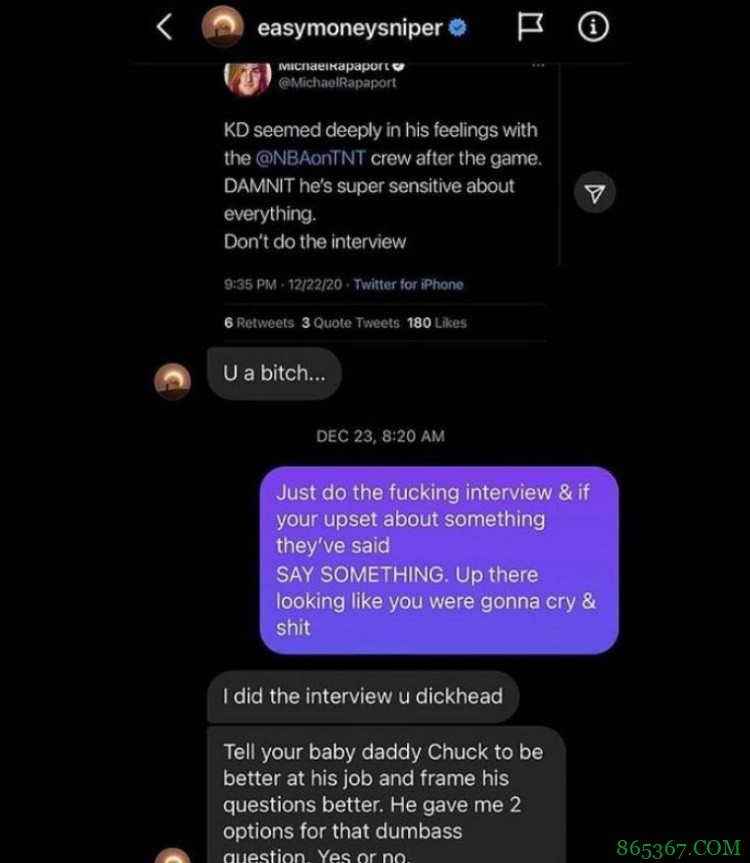Tap sender avatar next to "U a bitch..."

(173, 380)
